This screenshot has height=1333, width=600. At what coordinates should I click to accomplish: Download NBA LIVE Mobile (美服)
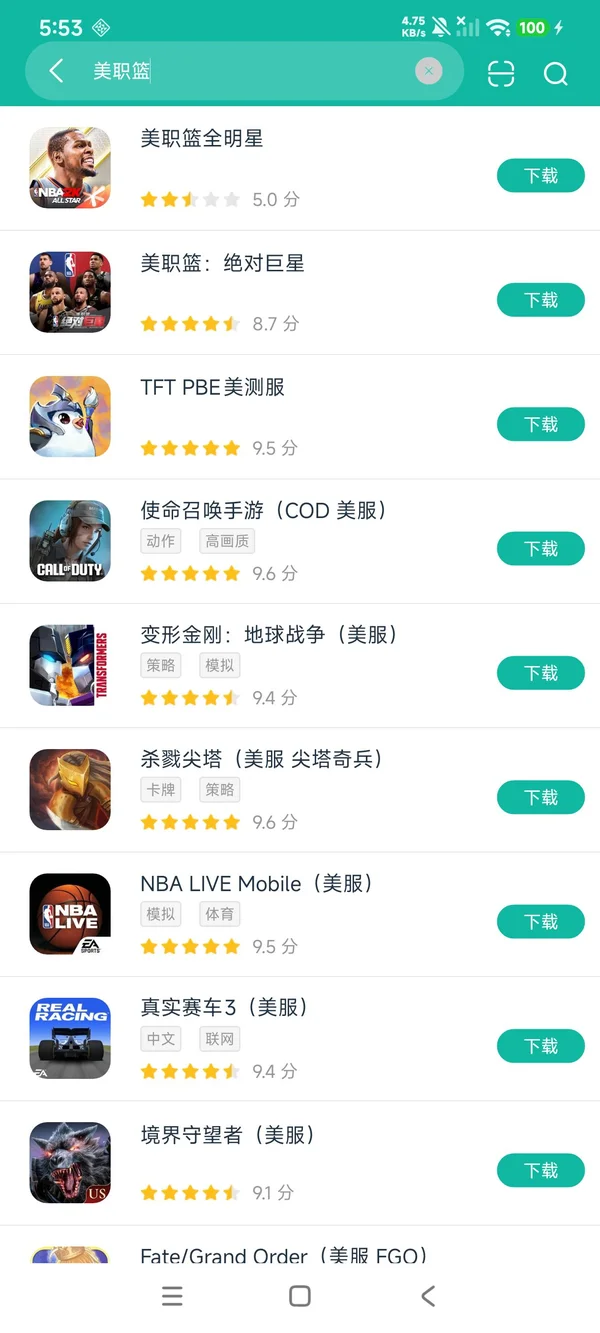tap(540, 922)
